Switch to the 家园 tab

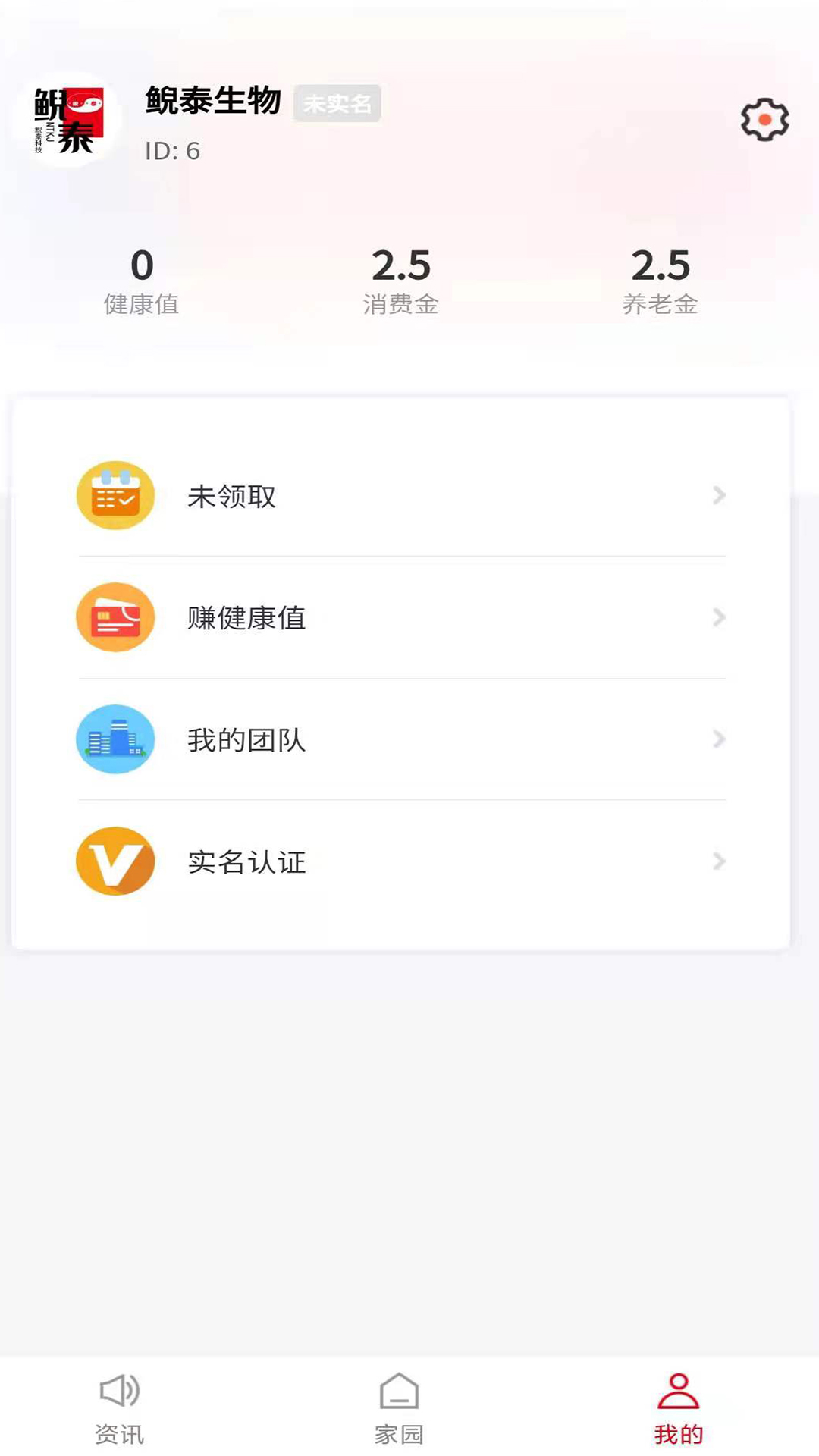click(399, 1408)
